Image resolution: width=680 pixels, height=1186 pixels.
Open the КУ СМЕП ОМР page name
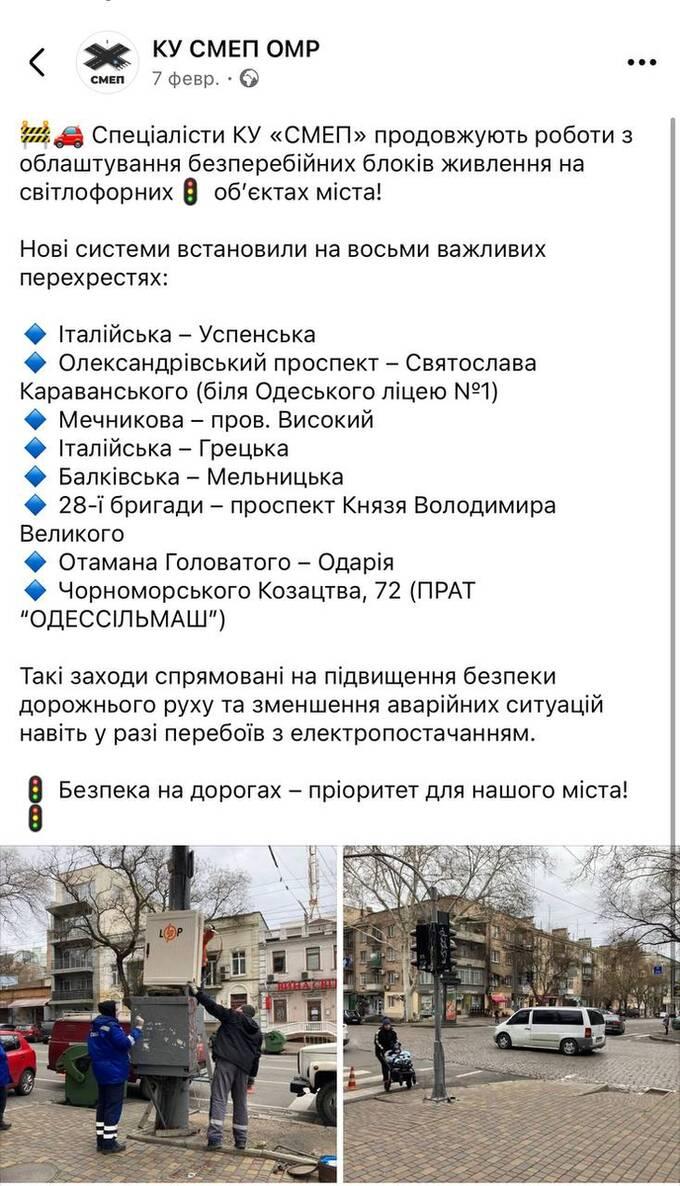point(236,48)
